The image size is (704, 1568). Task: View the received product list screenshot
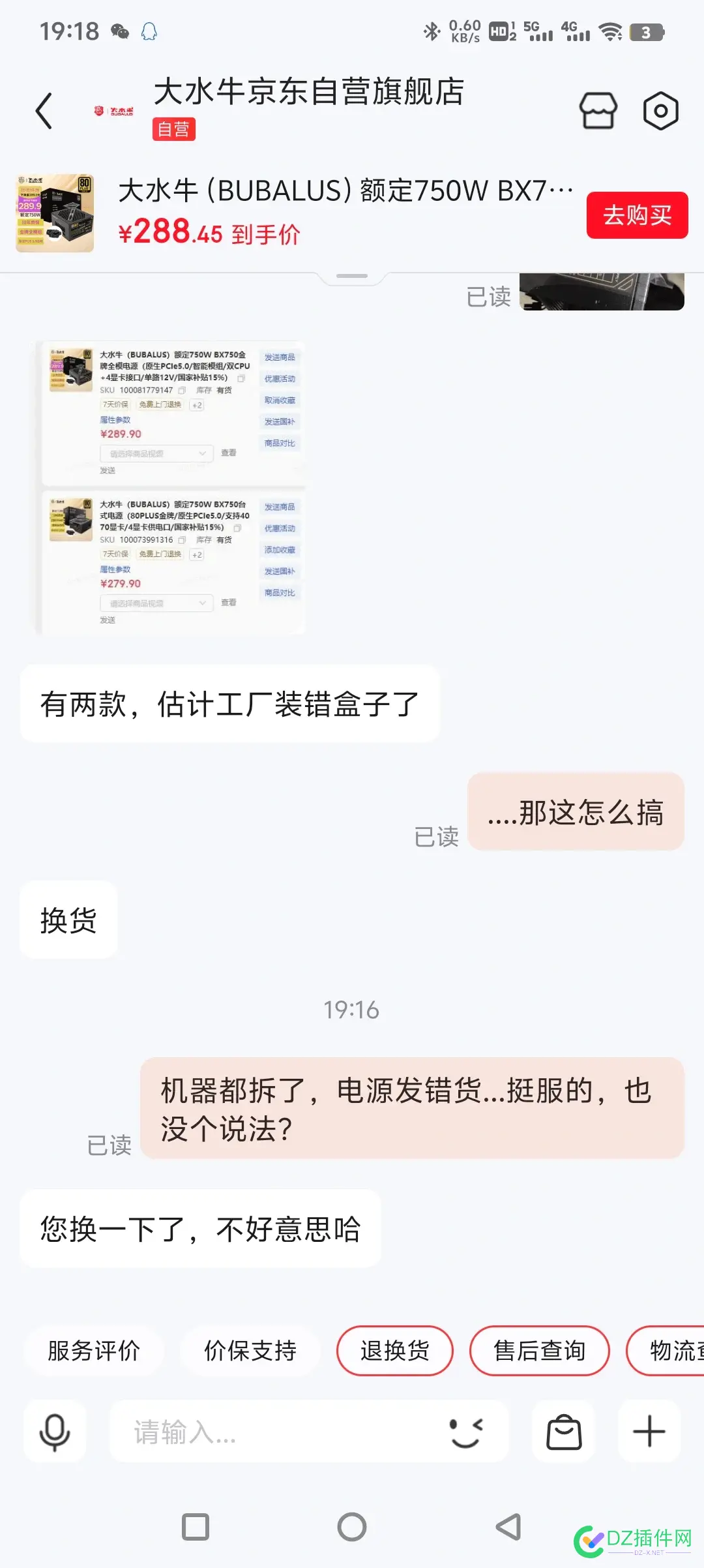(171, 487)
